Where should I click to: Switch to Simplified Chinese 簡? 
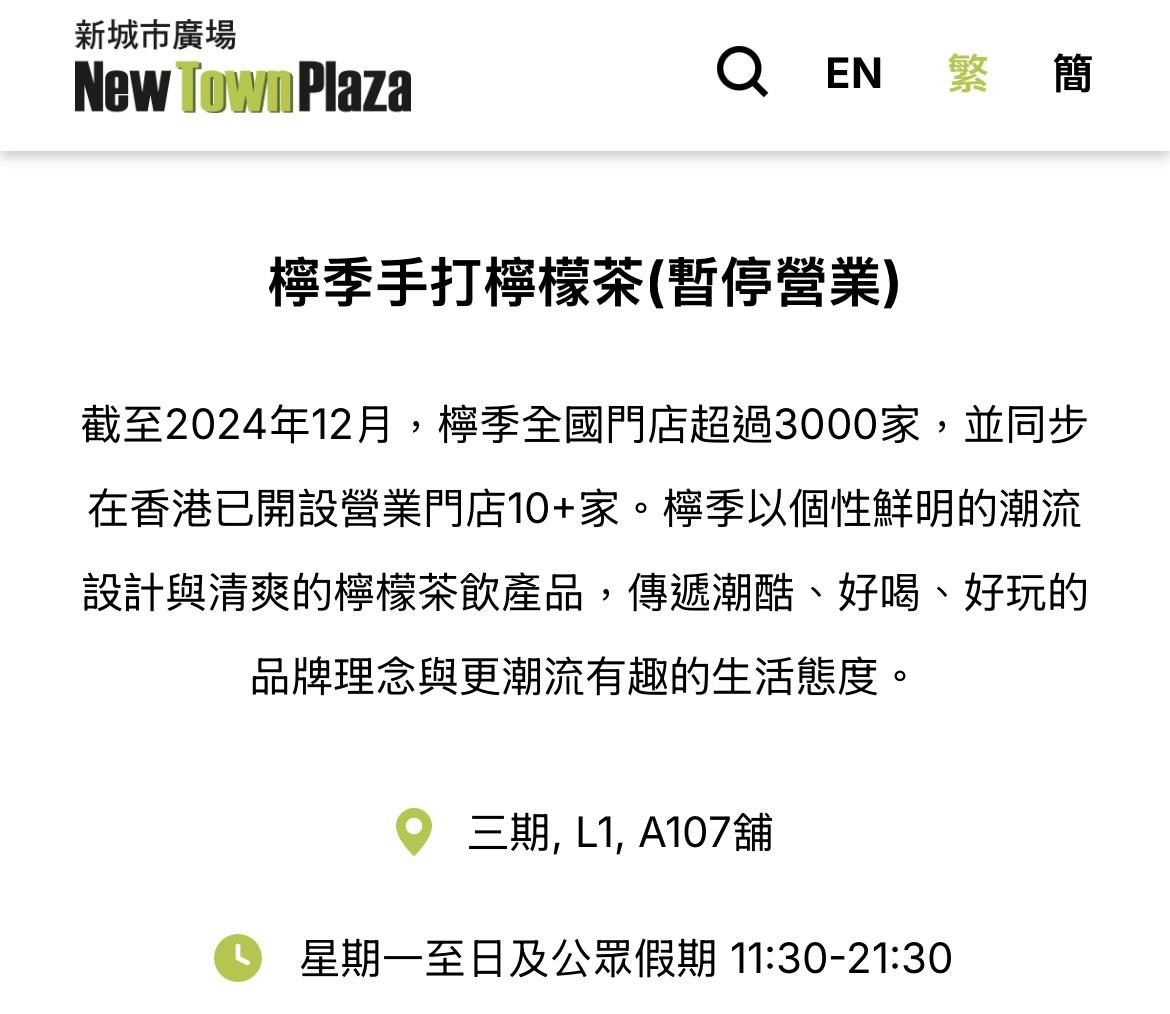click(x=1072, y=74)
